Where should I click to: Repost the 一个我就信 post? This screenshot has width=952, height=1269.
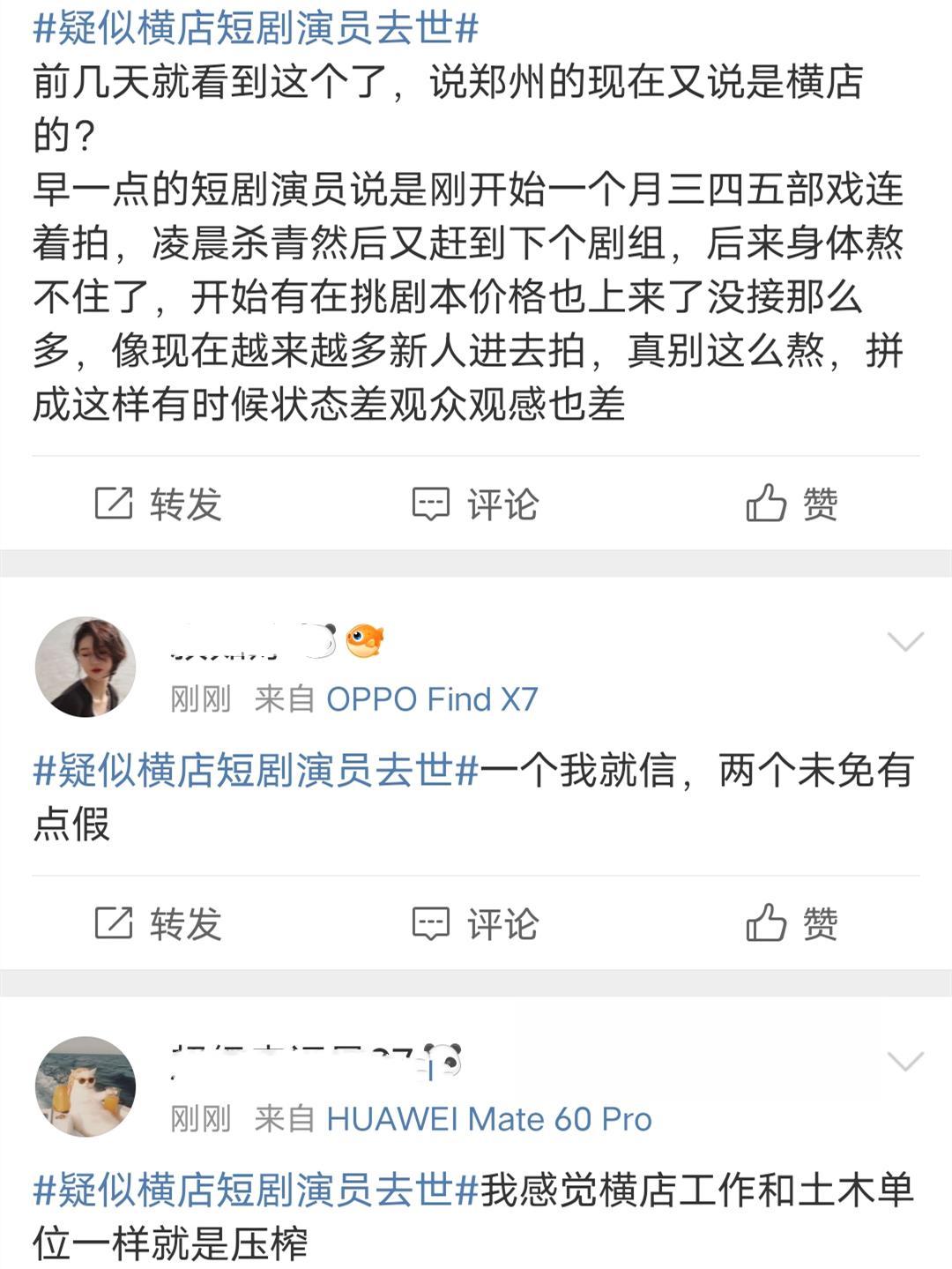159,924
